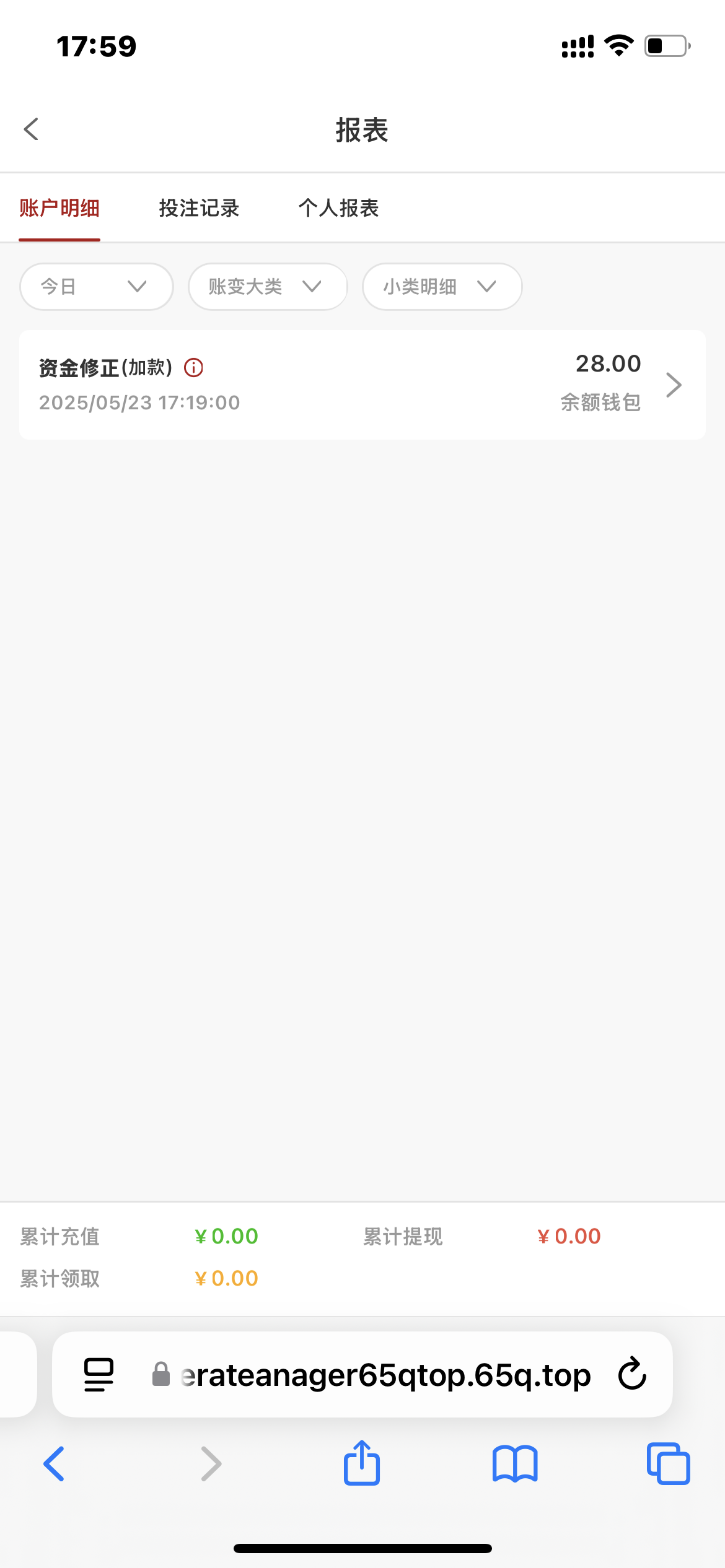Switch to the 个人报表 tab
The height and width of the screenshot is (1568, 725).
pyautogui.click(x=338, y=208)
